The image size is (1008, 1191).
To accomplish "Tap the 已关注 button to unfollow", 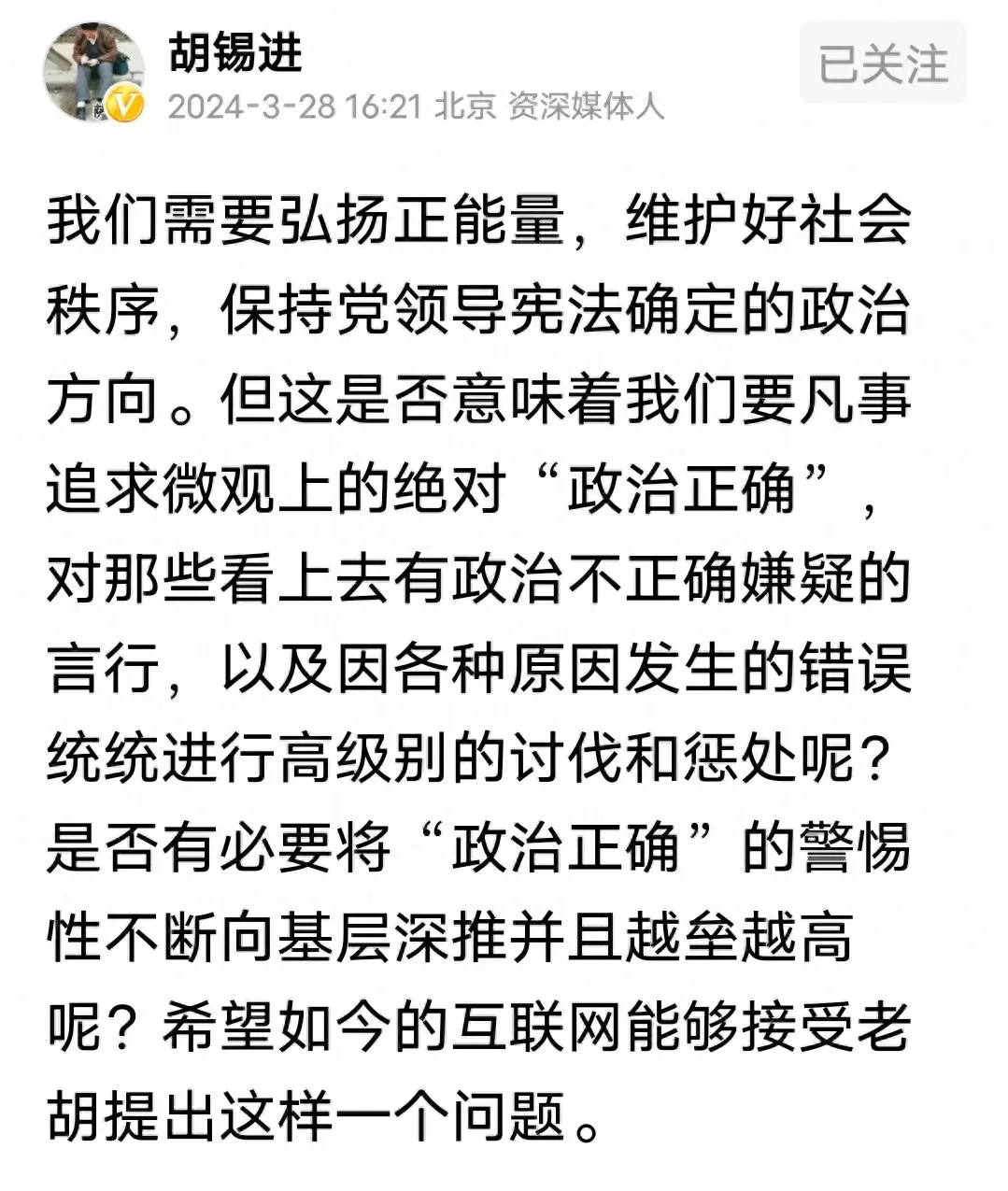I will pos(883,64).
